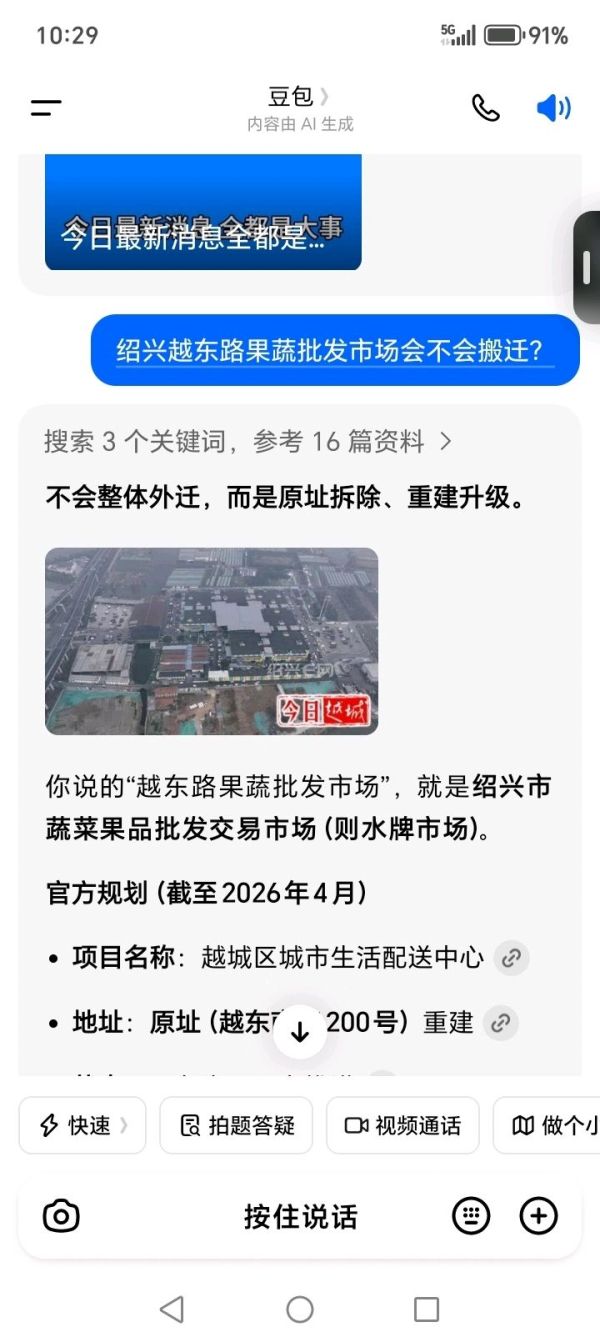Viewport: 600px width, 1342px height.
Task: Start a voice call with 豆包
Action: coord(485,108)
